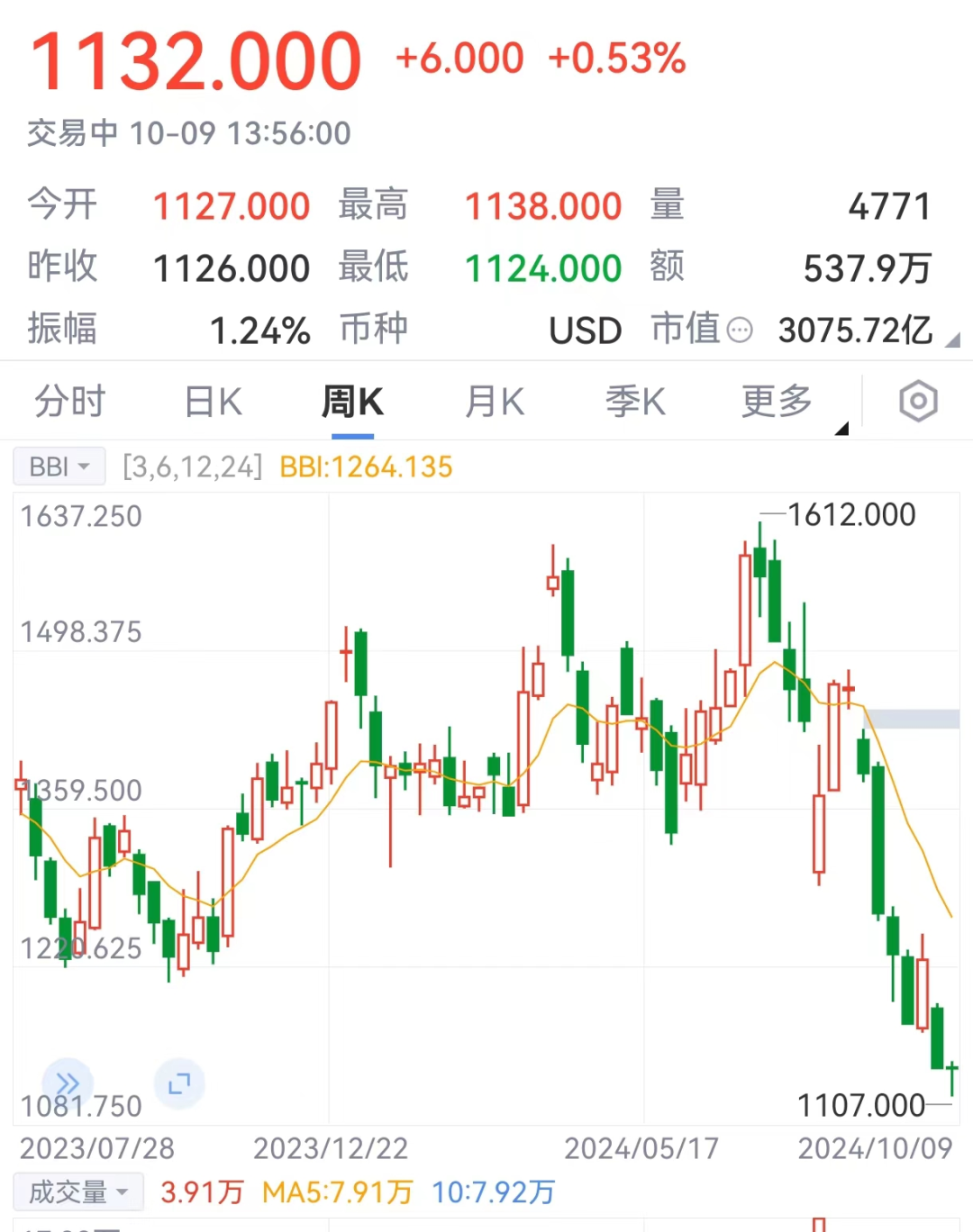This screenshot has height=1232, width=973.
Task: Click the BBI parameters [3,6,12,24] text
Action: pyautogui.click(x=191, y=467)
